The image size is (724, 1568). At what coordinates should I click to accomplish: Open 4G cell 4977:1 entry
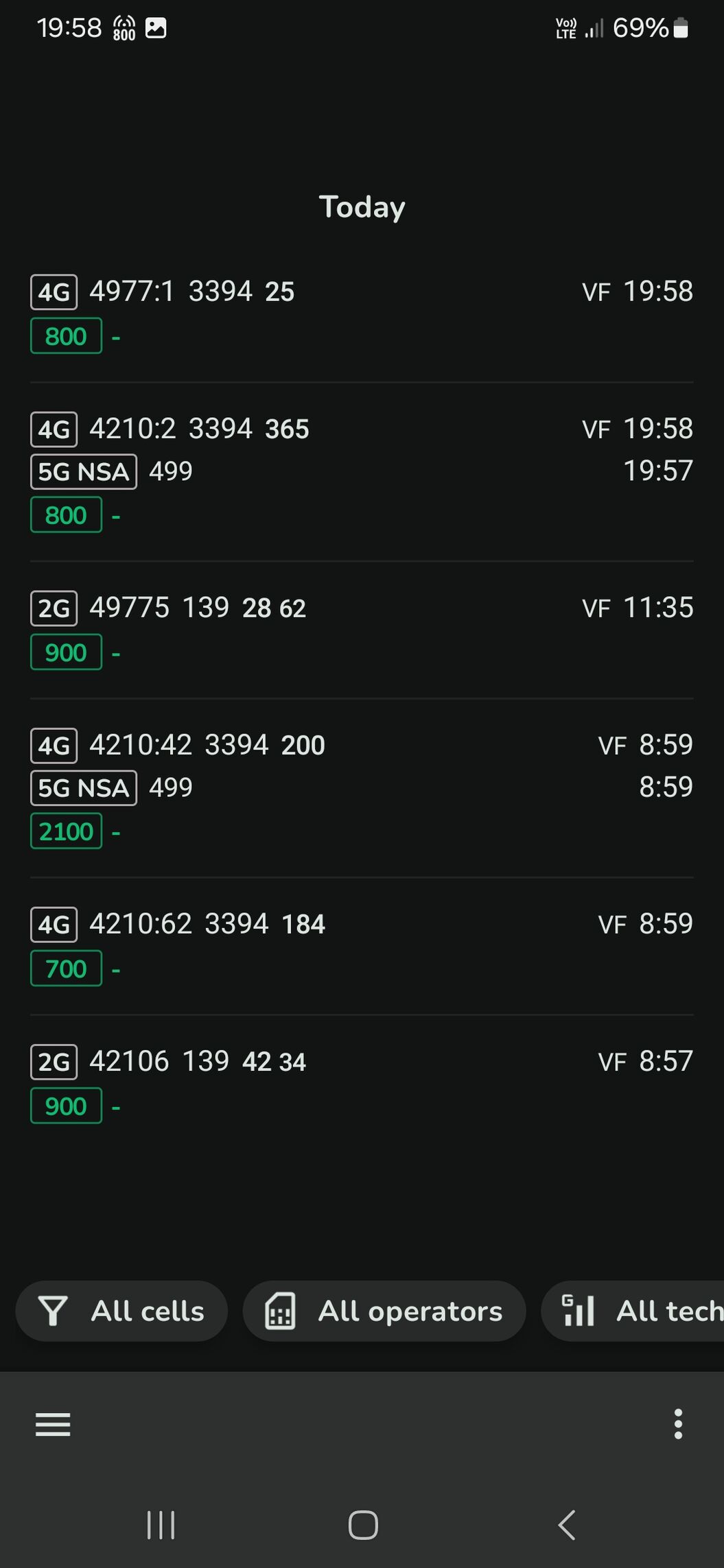tap(362, 313)
